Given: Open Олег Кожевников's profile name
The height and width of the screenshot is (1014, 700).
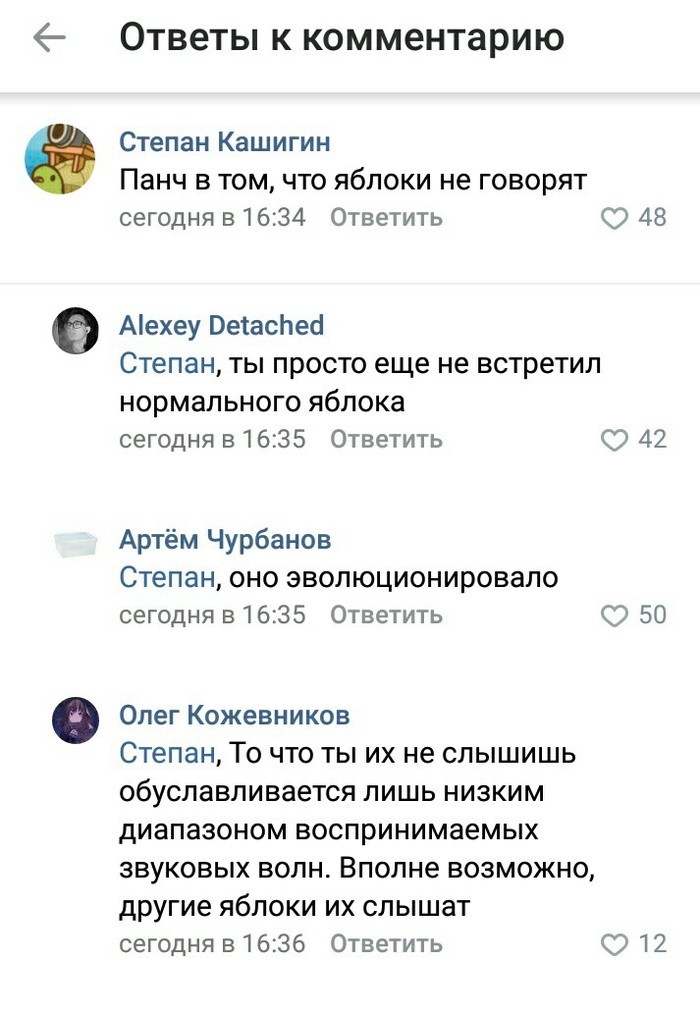Looking at the screenshot, I should [x=234, y=715].
